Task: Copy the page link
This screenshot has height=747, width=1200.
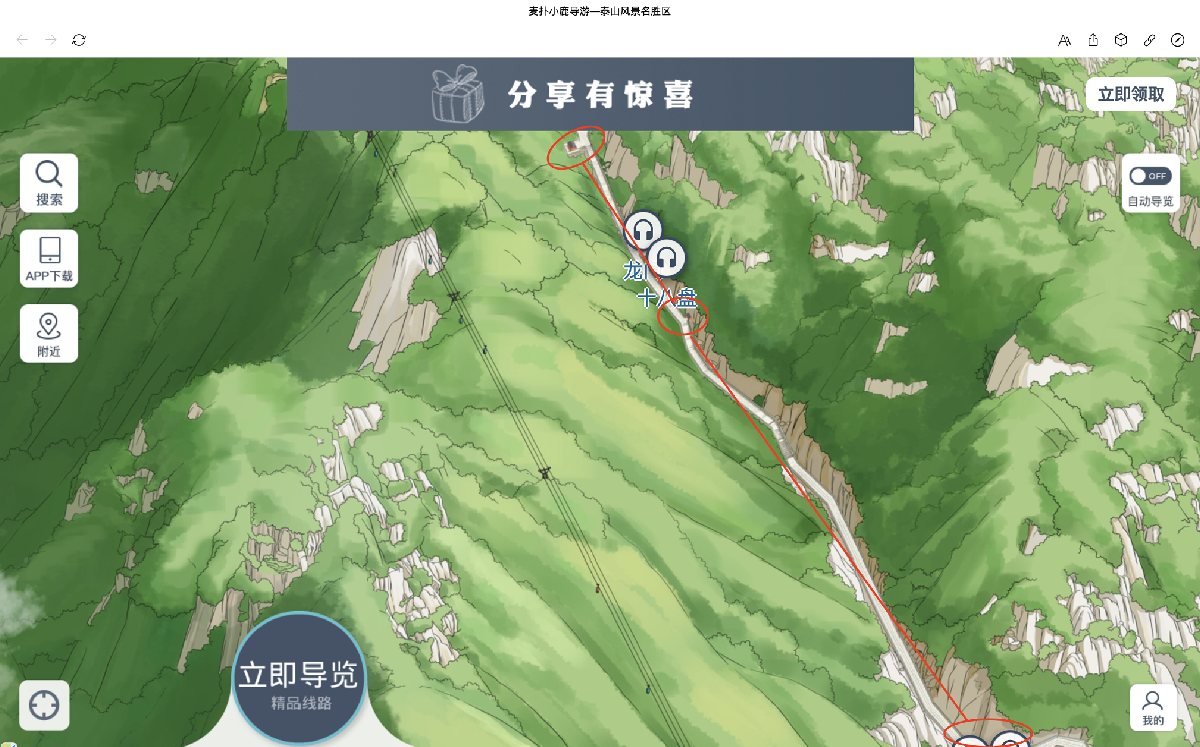Action: (x=1150, y=40)
